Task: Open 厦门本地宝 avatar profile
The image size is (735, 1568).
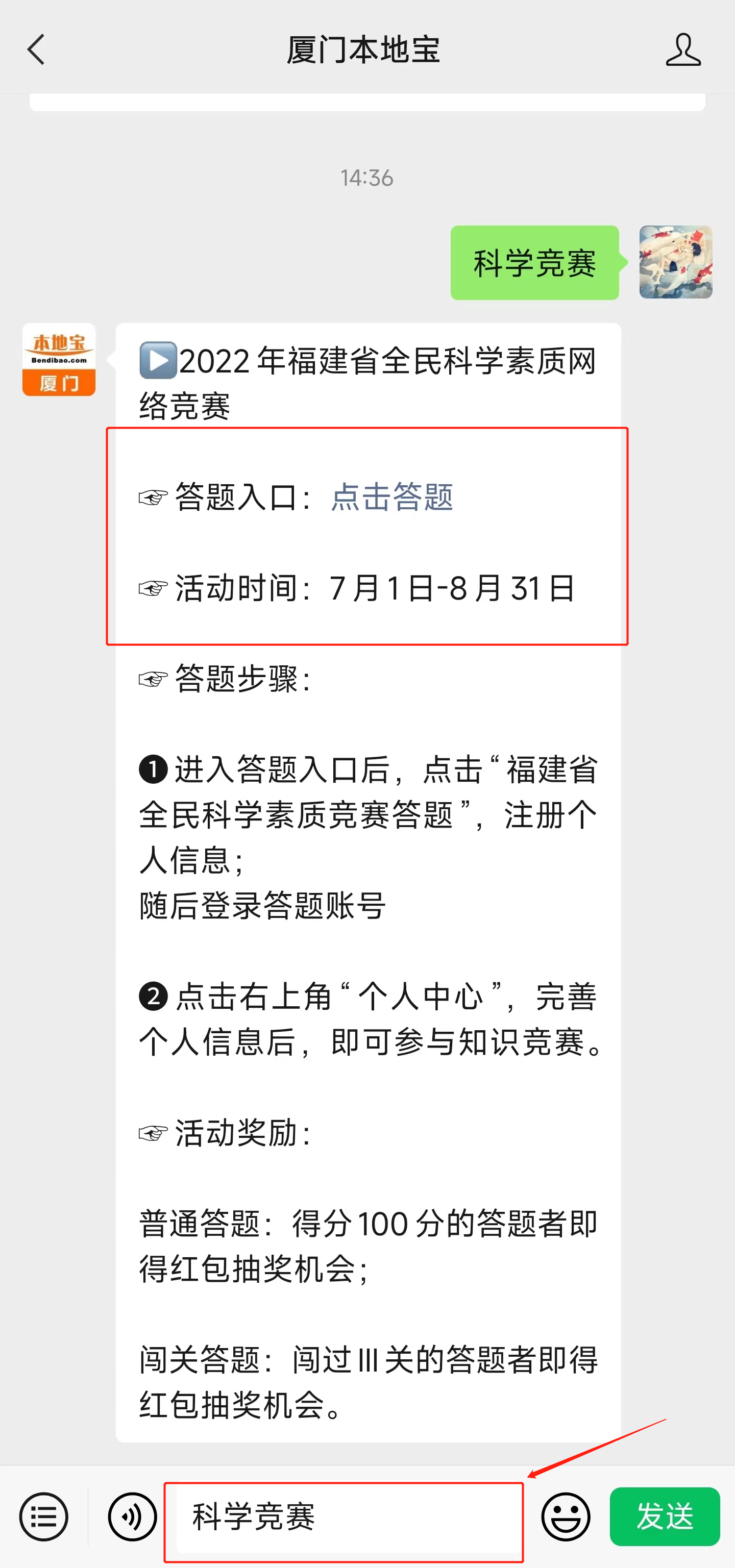Action: [59, 359]
